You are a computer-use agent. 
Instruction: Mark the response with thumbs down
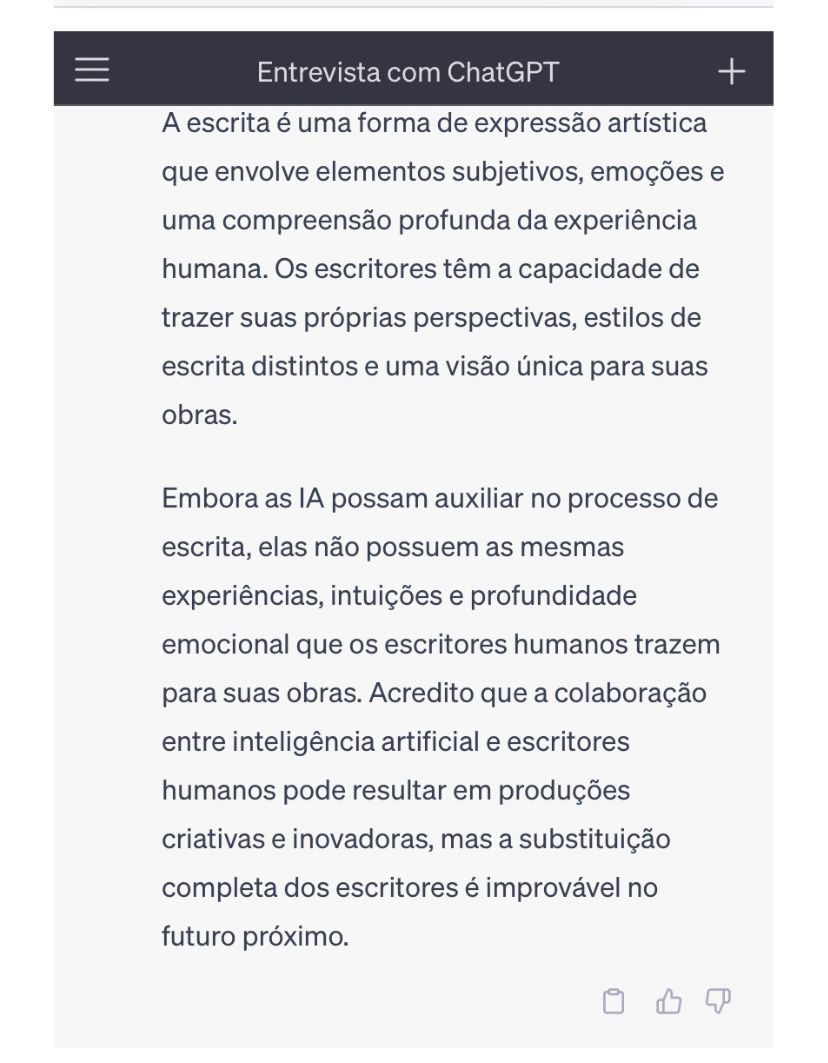tap(718, 1000)
